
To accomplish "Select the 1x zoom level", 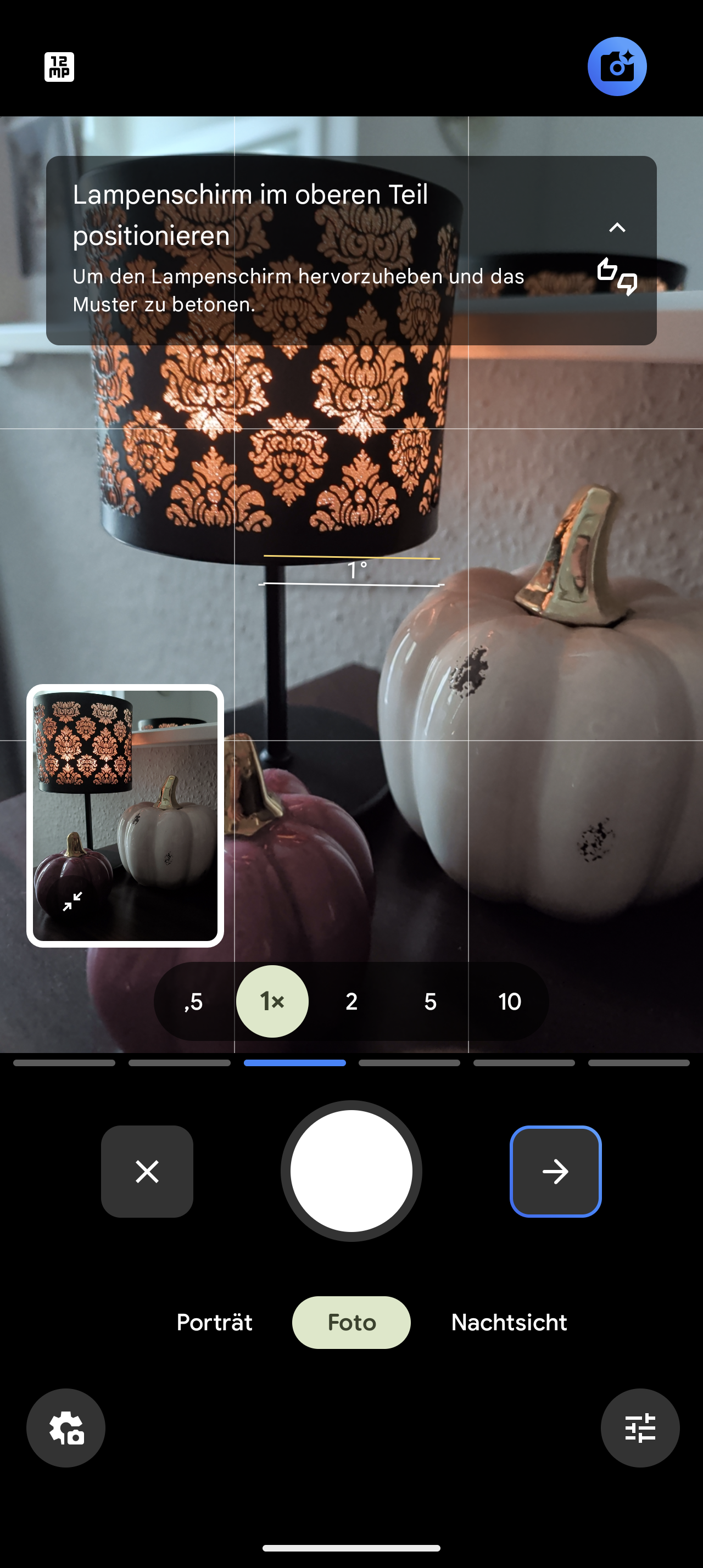I will (x=272, y=1001).
